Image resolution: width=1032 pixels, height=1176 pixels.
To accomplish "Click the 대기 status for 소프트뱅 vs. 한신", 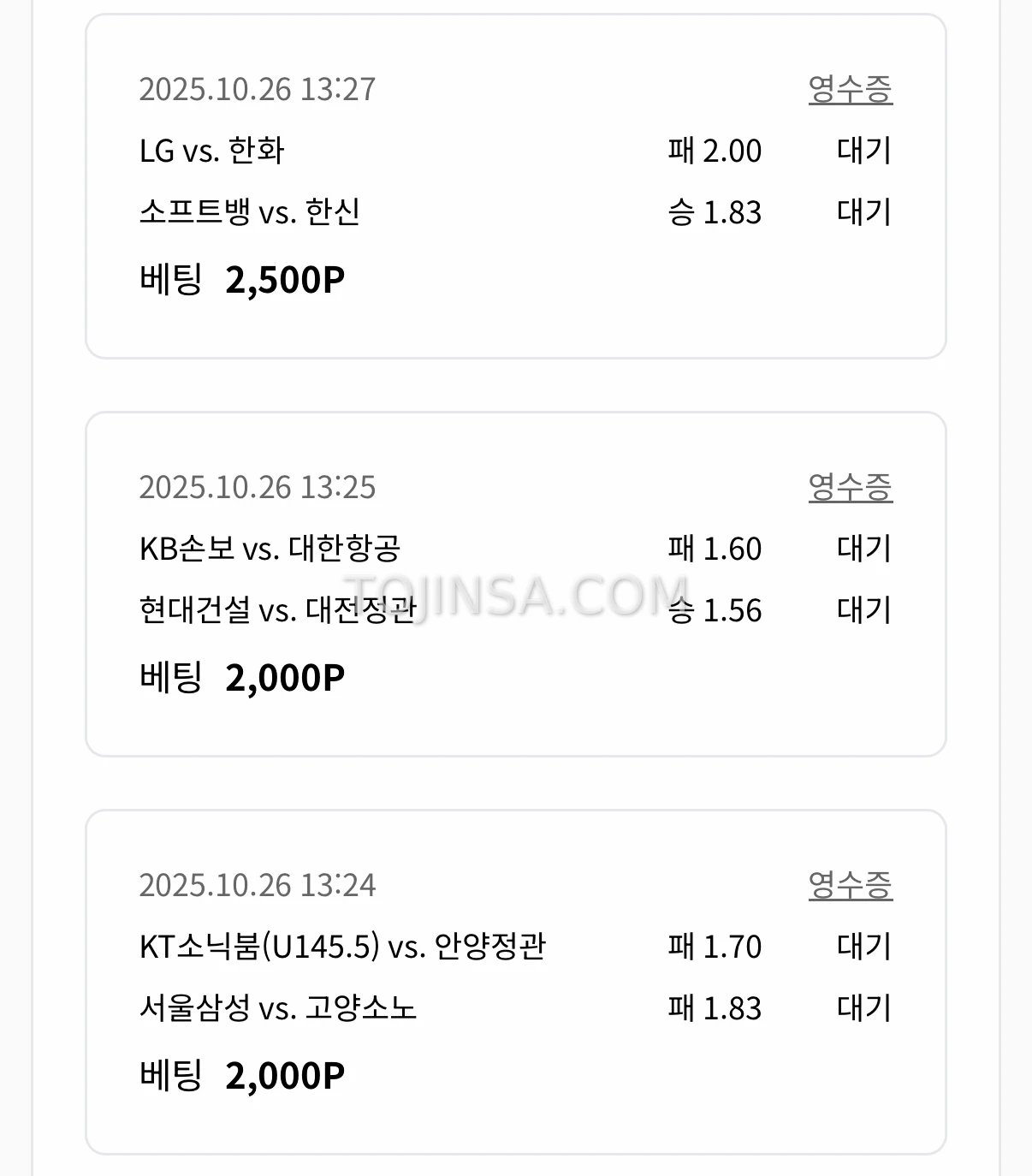I will (x=866, y=212).
